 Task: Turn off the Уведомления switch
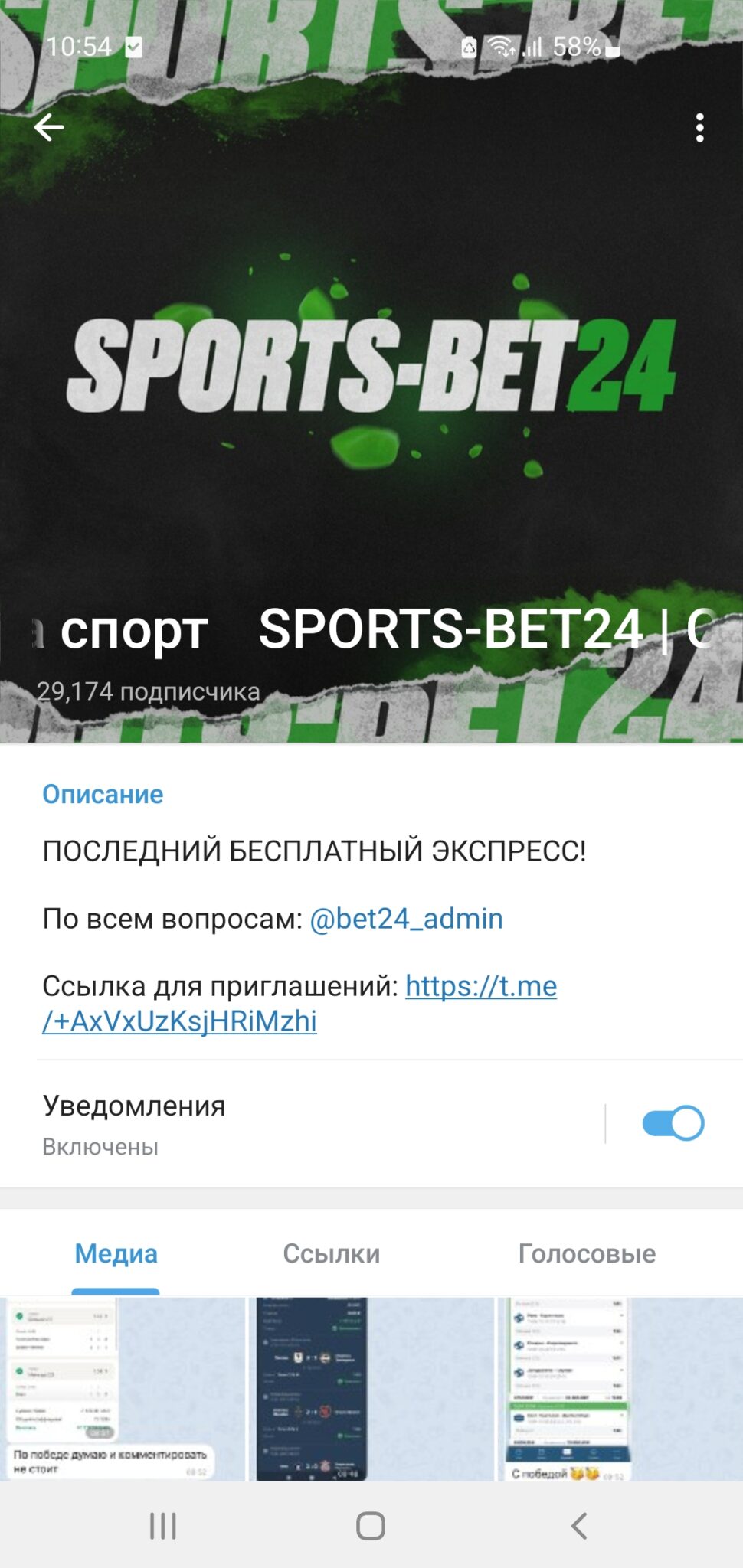pyautogui.click(x=673, y=1123)
